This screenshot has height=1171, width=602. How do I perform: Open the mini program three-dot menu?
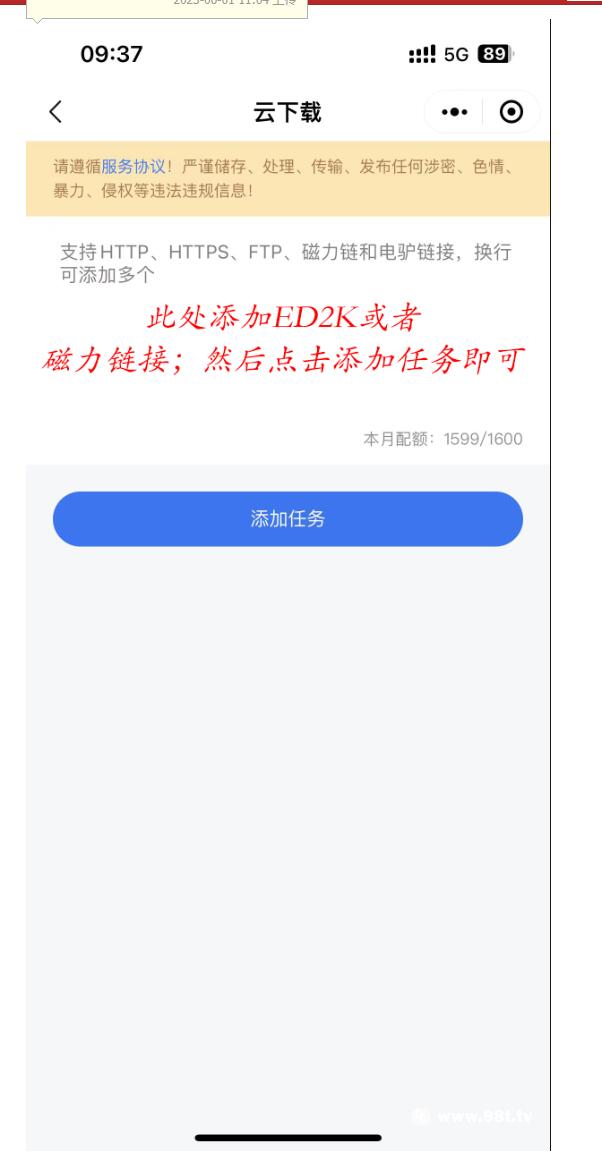click(454, 112)
